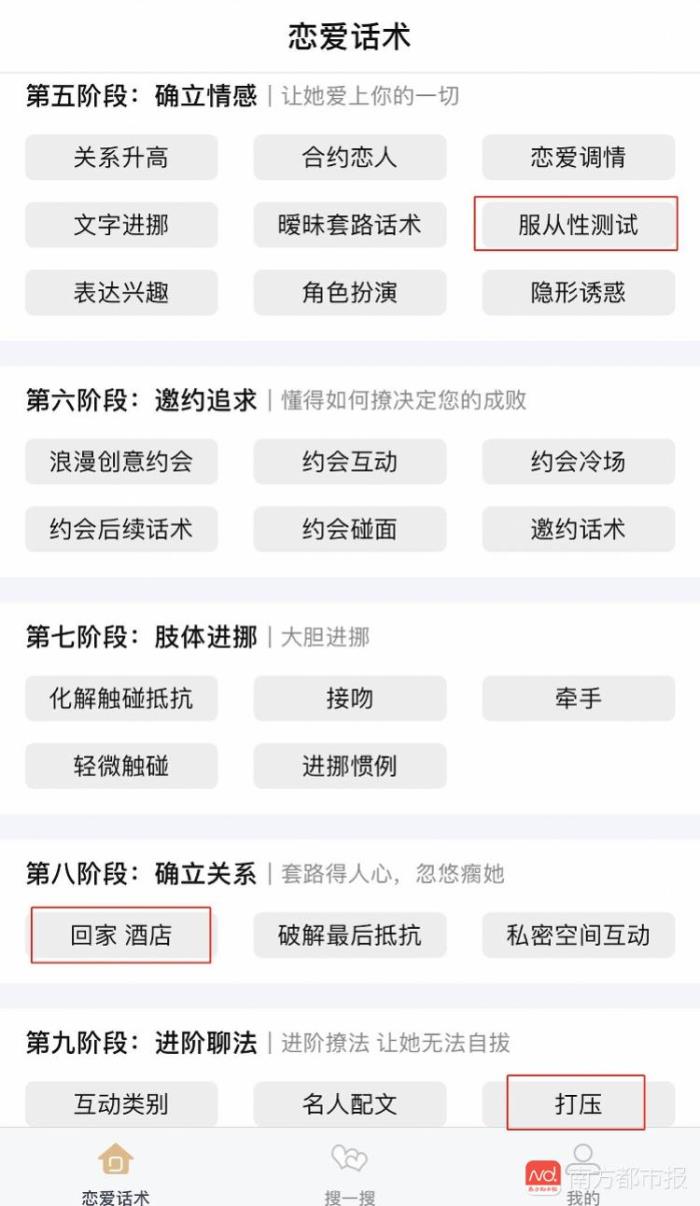The width and height of the screenshot is (700, 1206).
Task: Select the 表达兴趣 chip
Action: (x=121, y=292)
